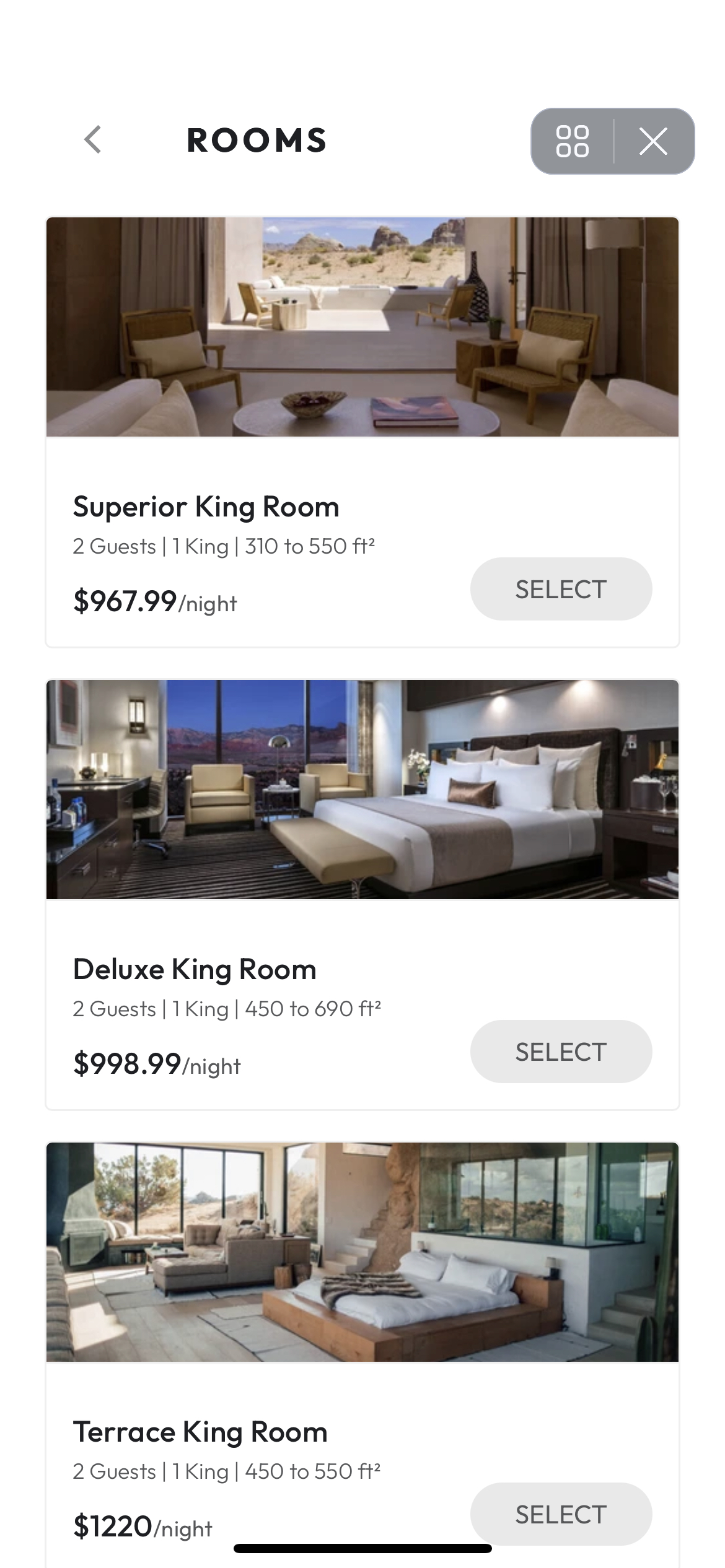View the Deluxe King Room photo
Viewport: 725px width, 1568px height.
(x=362, y=790)
